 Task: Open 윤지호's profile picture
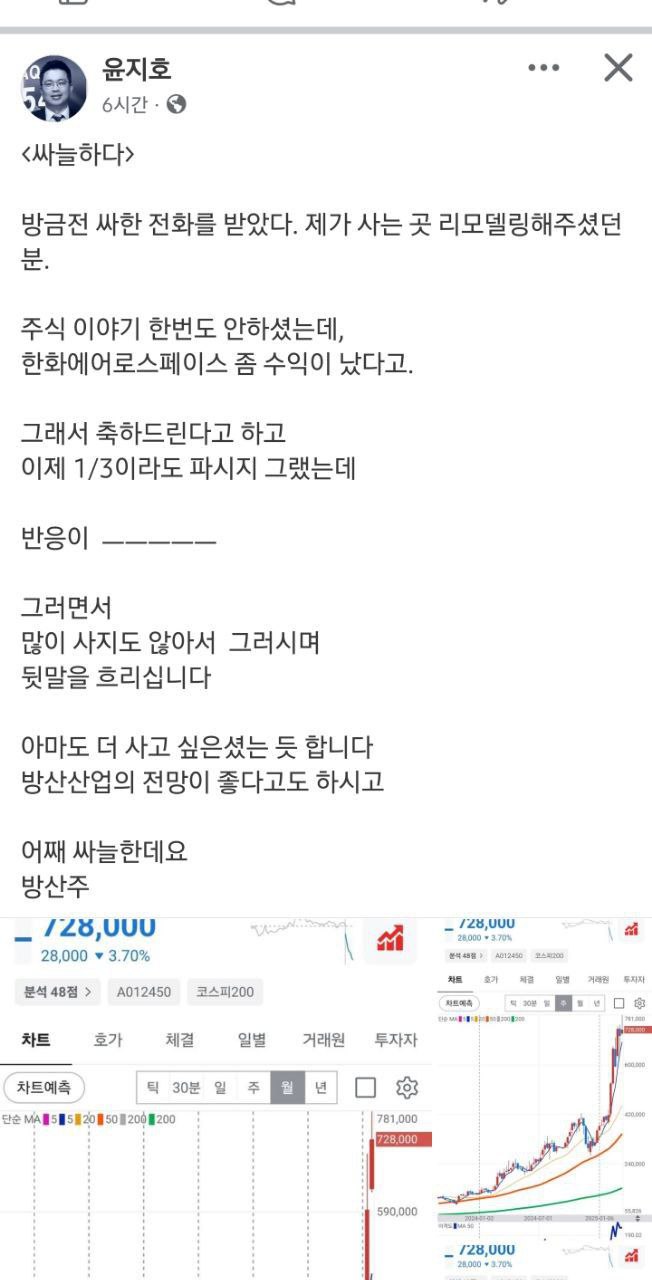[53, 88]
